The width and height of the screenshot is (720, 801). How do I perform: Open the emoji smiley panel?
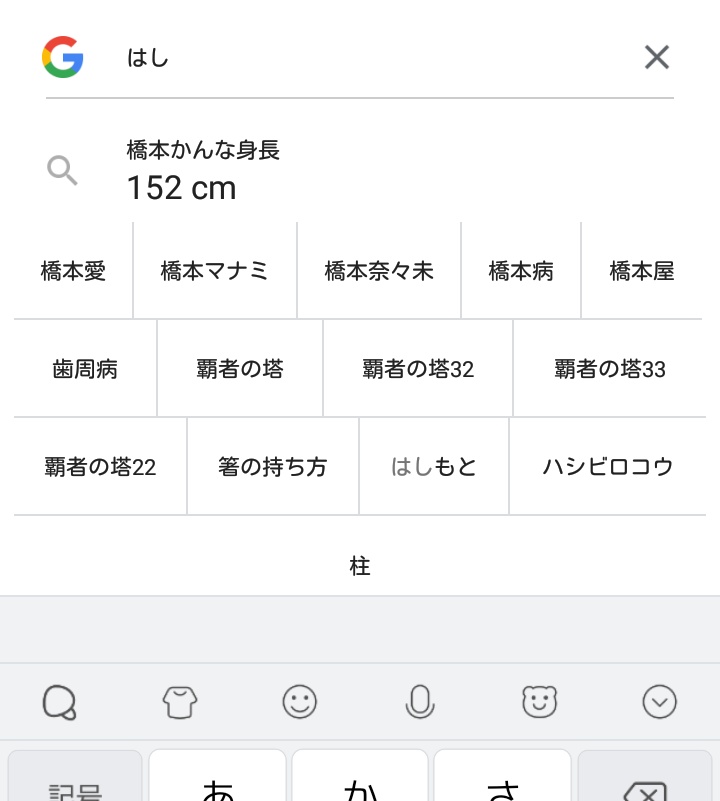299,702
